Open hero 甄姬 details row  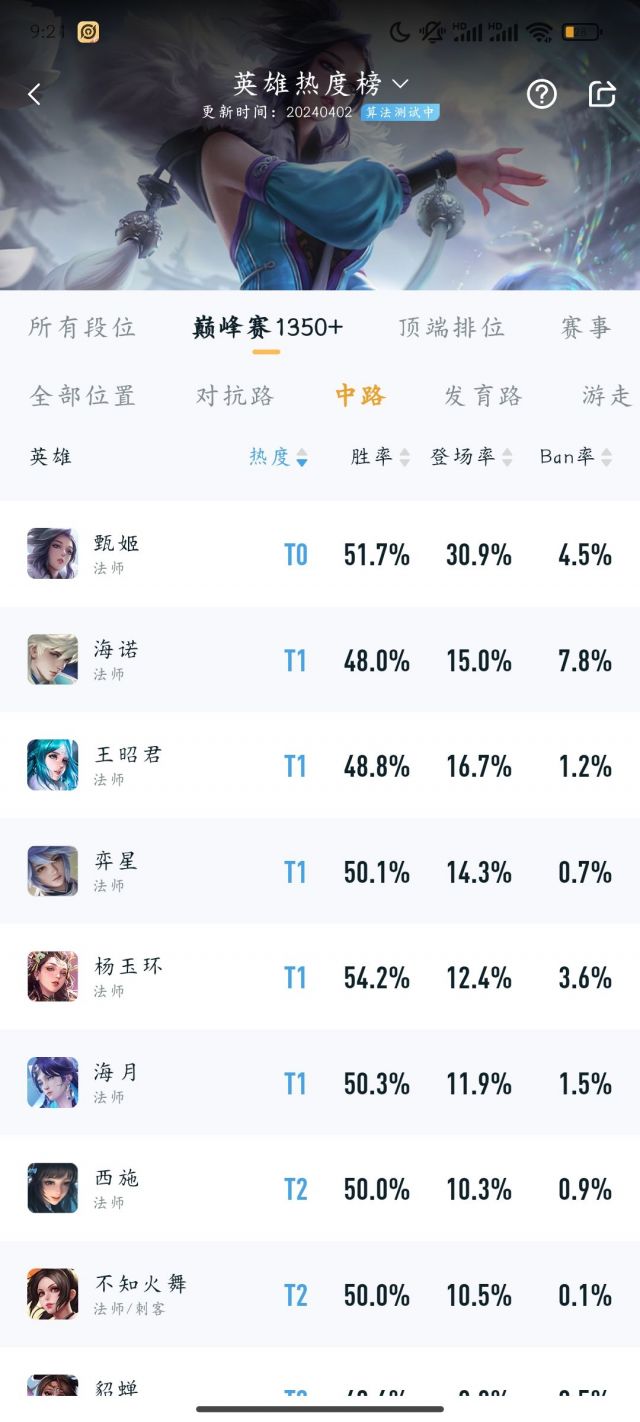pyautogui.click(x=320, y=554)
